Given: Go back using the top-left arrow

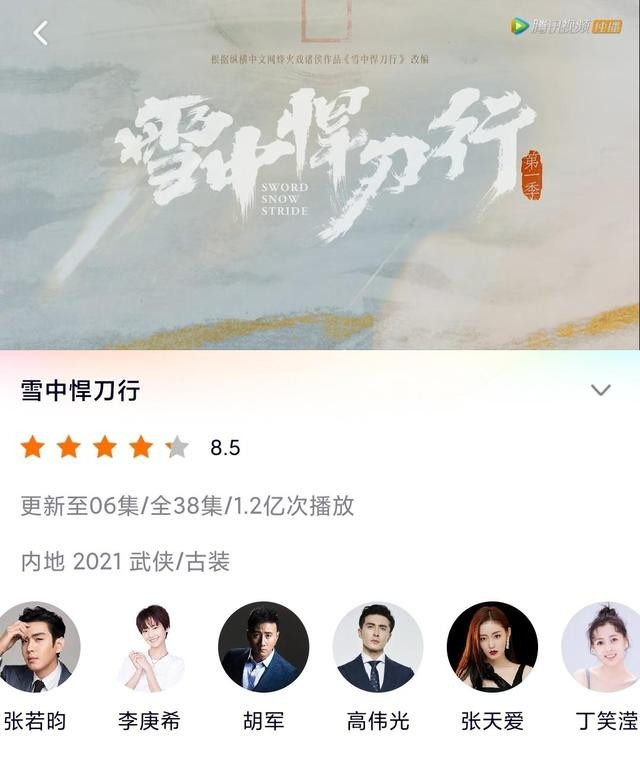Looking at the screenshot, I should coord(40,33).
